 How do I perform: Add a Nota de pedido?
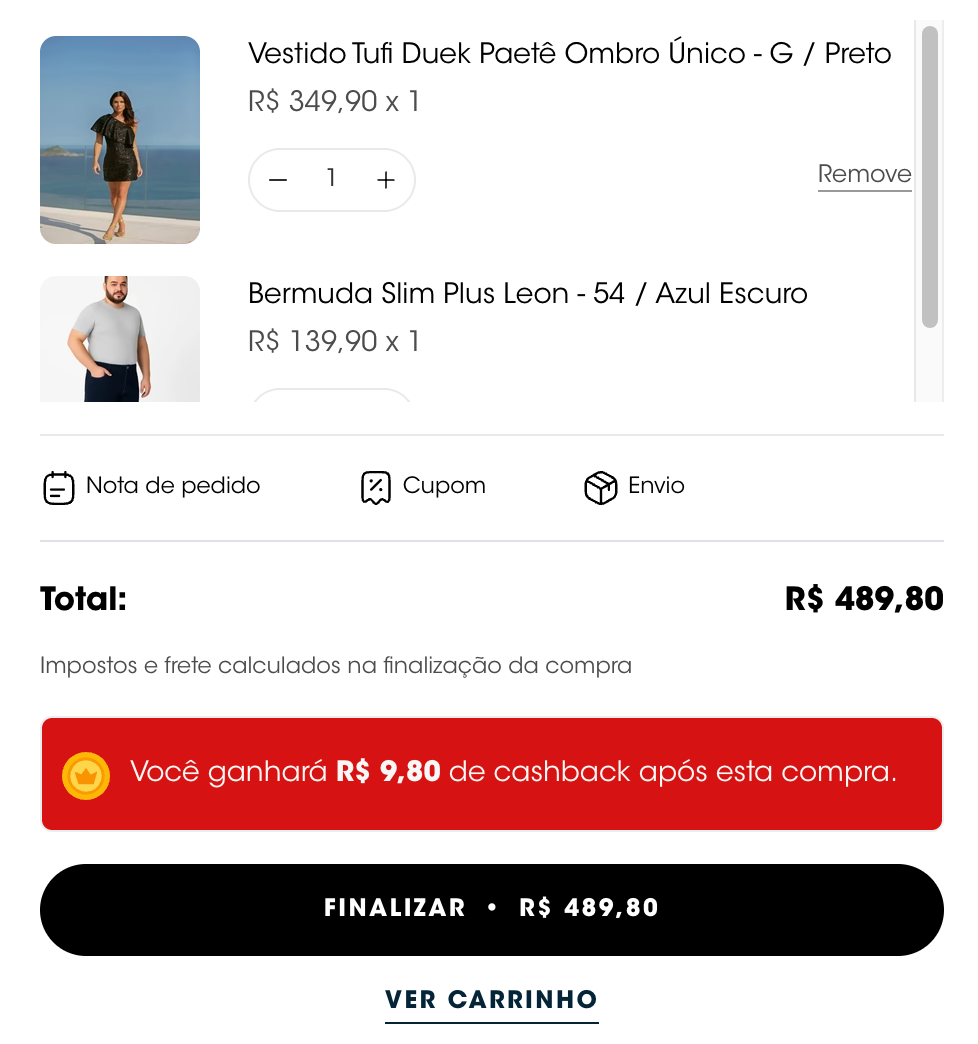pos(152,487)
